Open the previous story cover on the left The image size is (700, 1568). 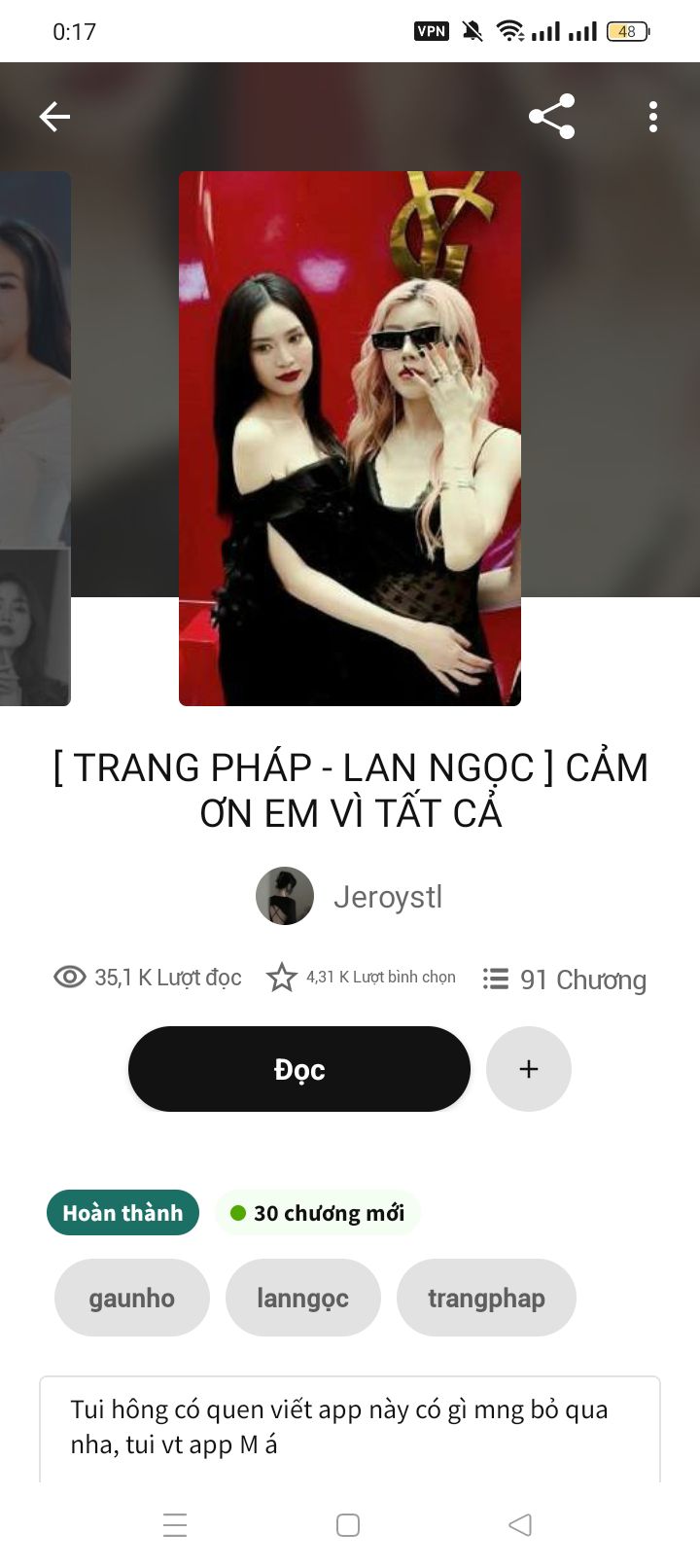pyautogui.click(x=35, y=438)
